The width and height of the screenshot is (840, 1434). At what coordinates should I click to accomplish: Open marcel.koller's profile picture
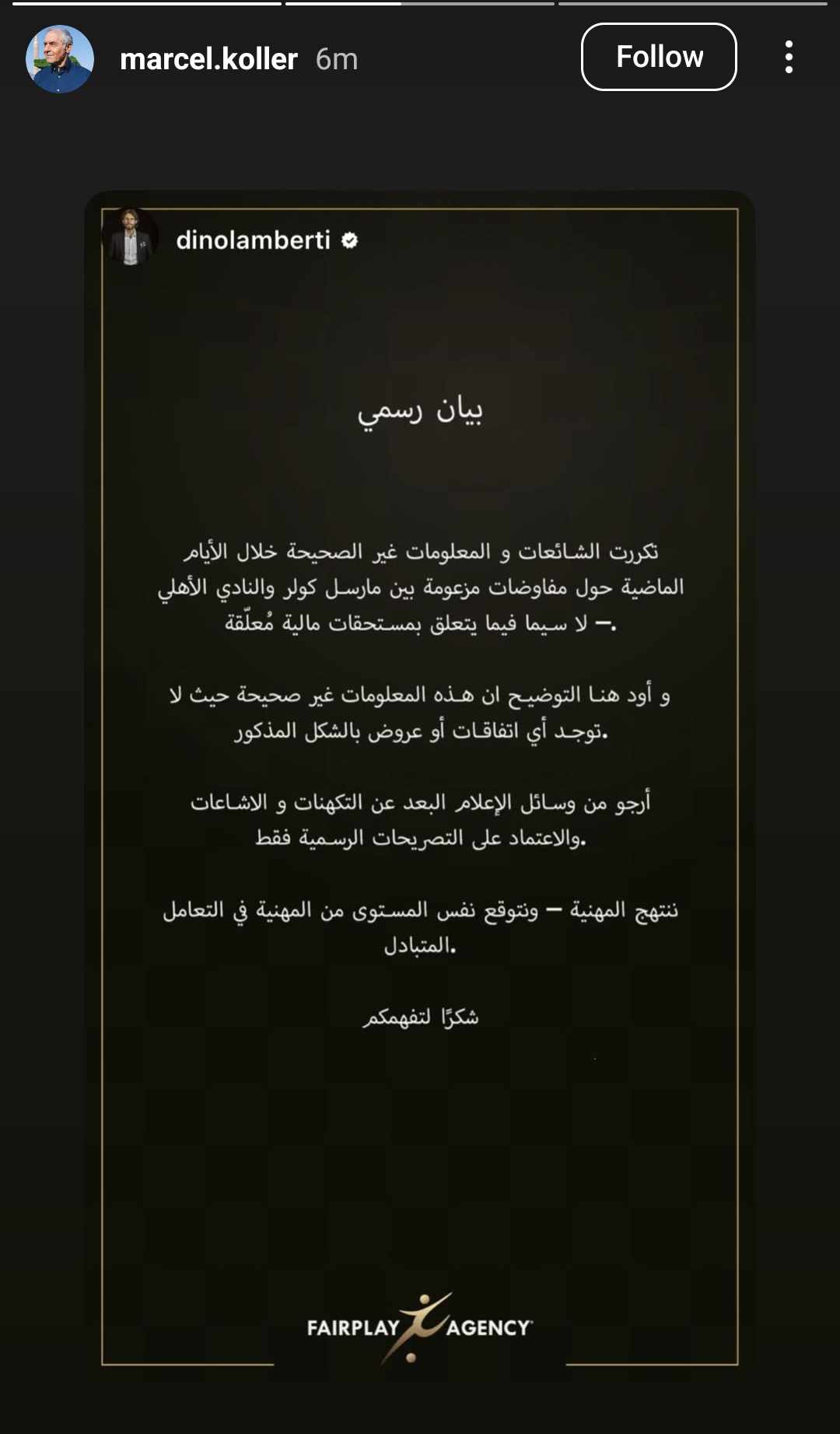pos(60,59)
